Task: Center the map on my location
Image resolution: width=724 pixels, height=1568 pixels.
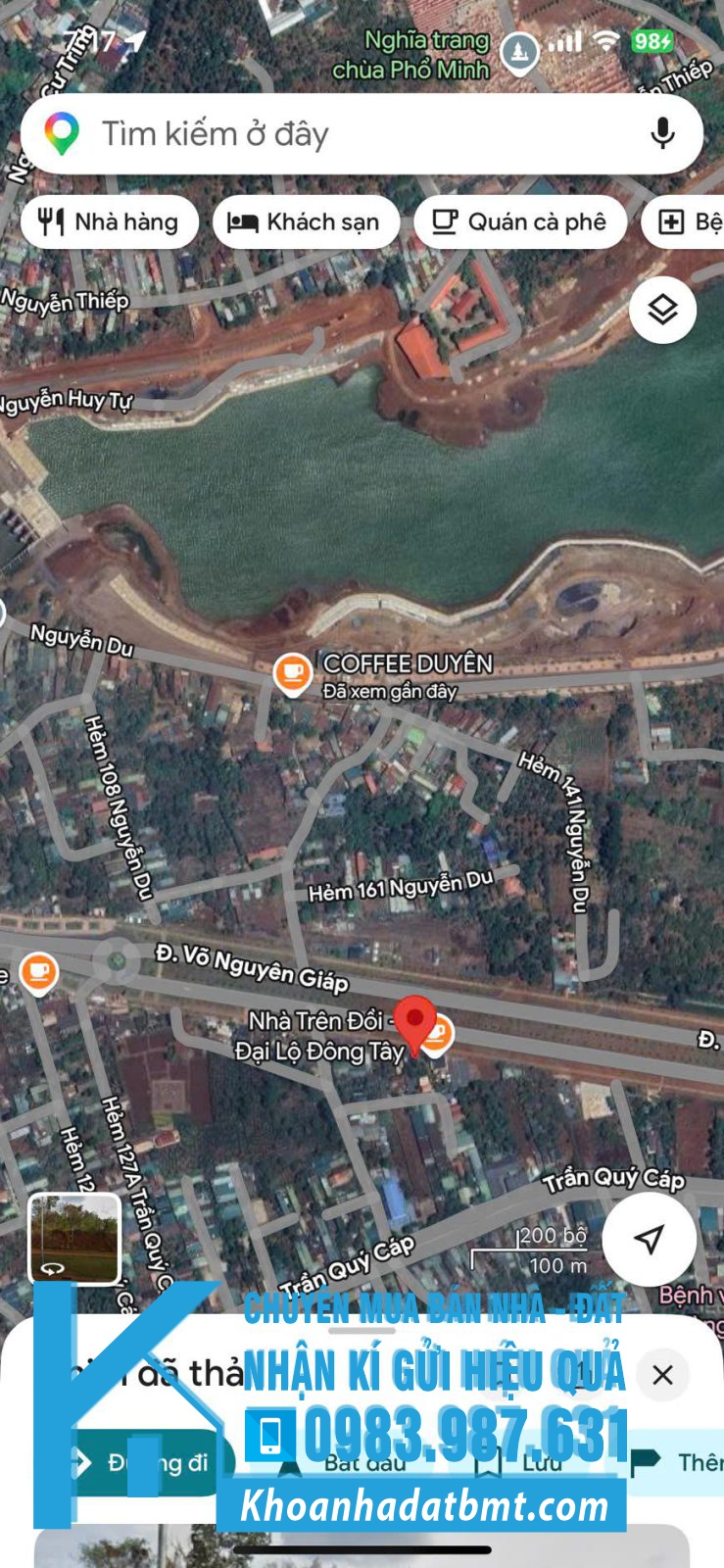Action: pyautogui.click(x=649, y=1239)
